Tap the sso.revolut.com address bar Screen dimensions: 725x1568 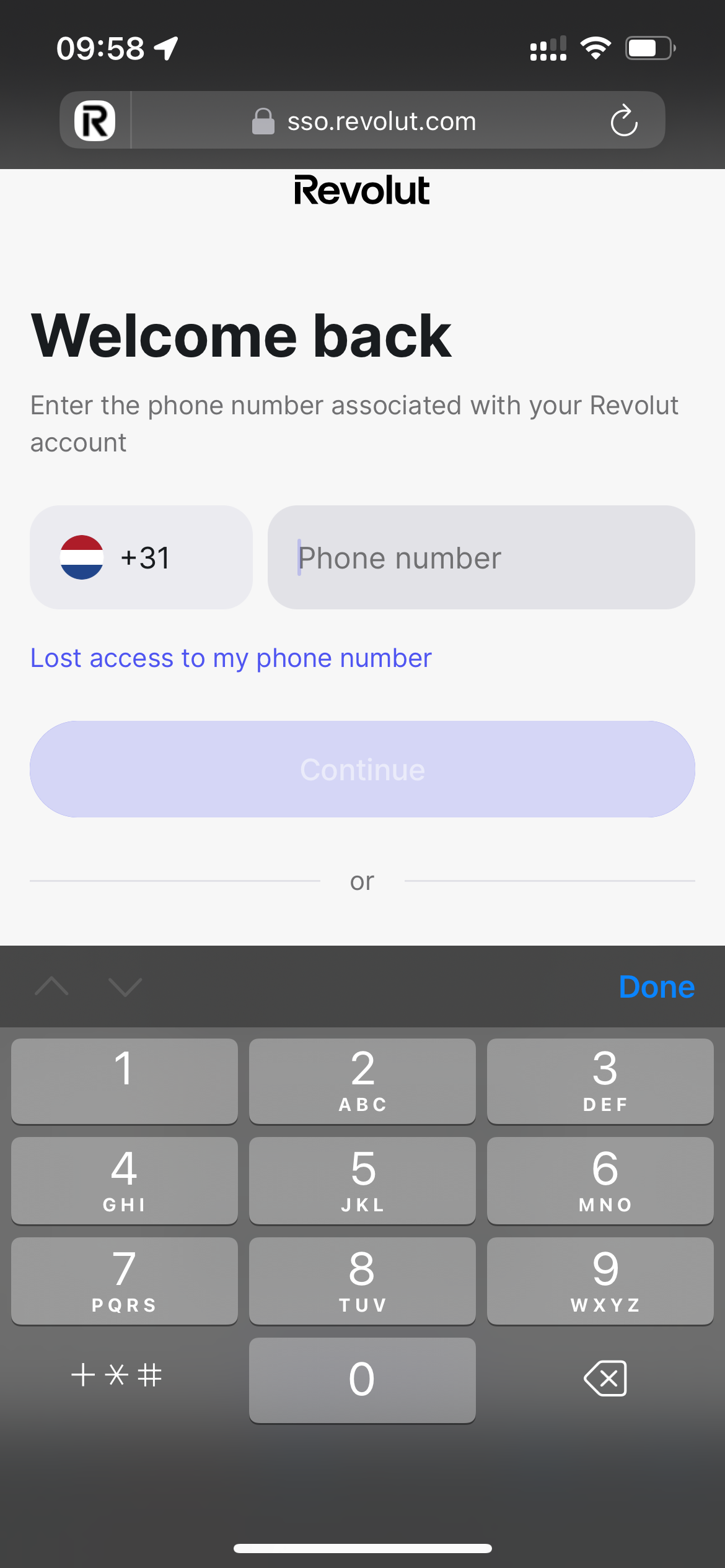(380, 121)
